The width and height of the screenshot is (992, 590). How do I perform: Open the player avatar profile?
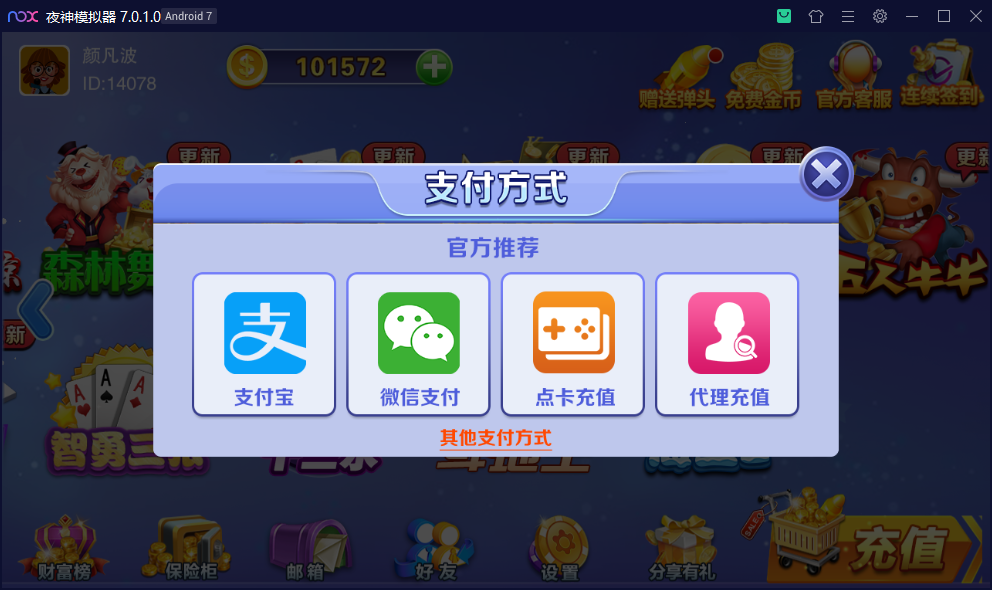[x=45, y=69]
